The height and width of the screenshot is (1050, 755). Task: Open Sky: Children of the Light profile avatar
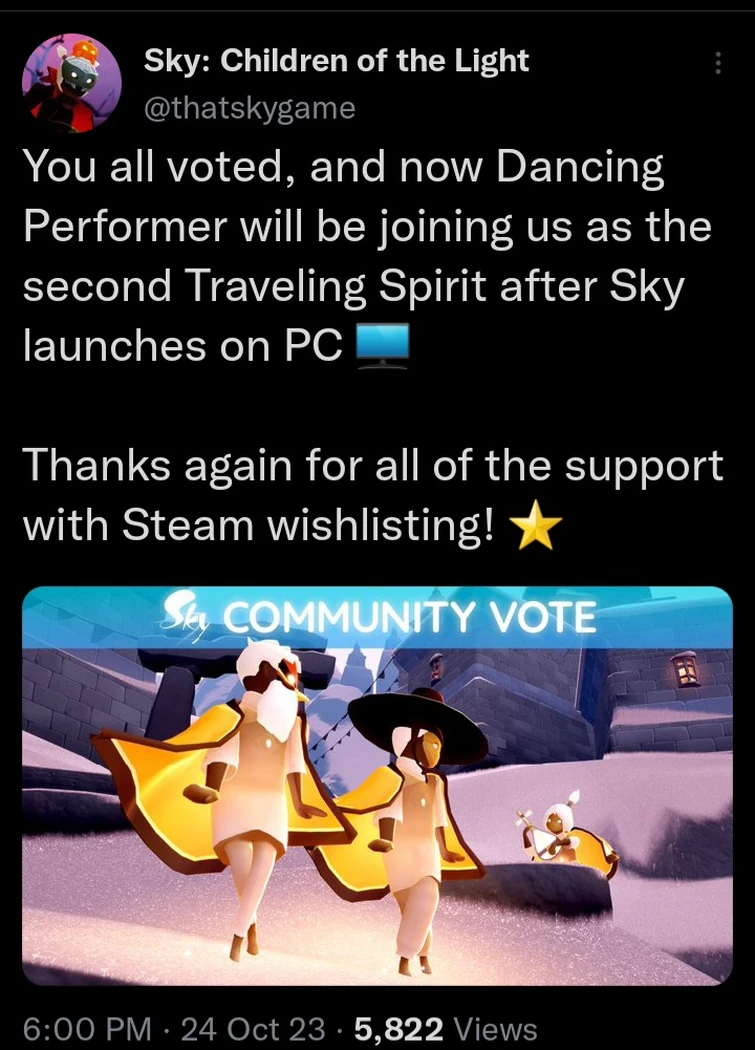point(71,83)
